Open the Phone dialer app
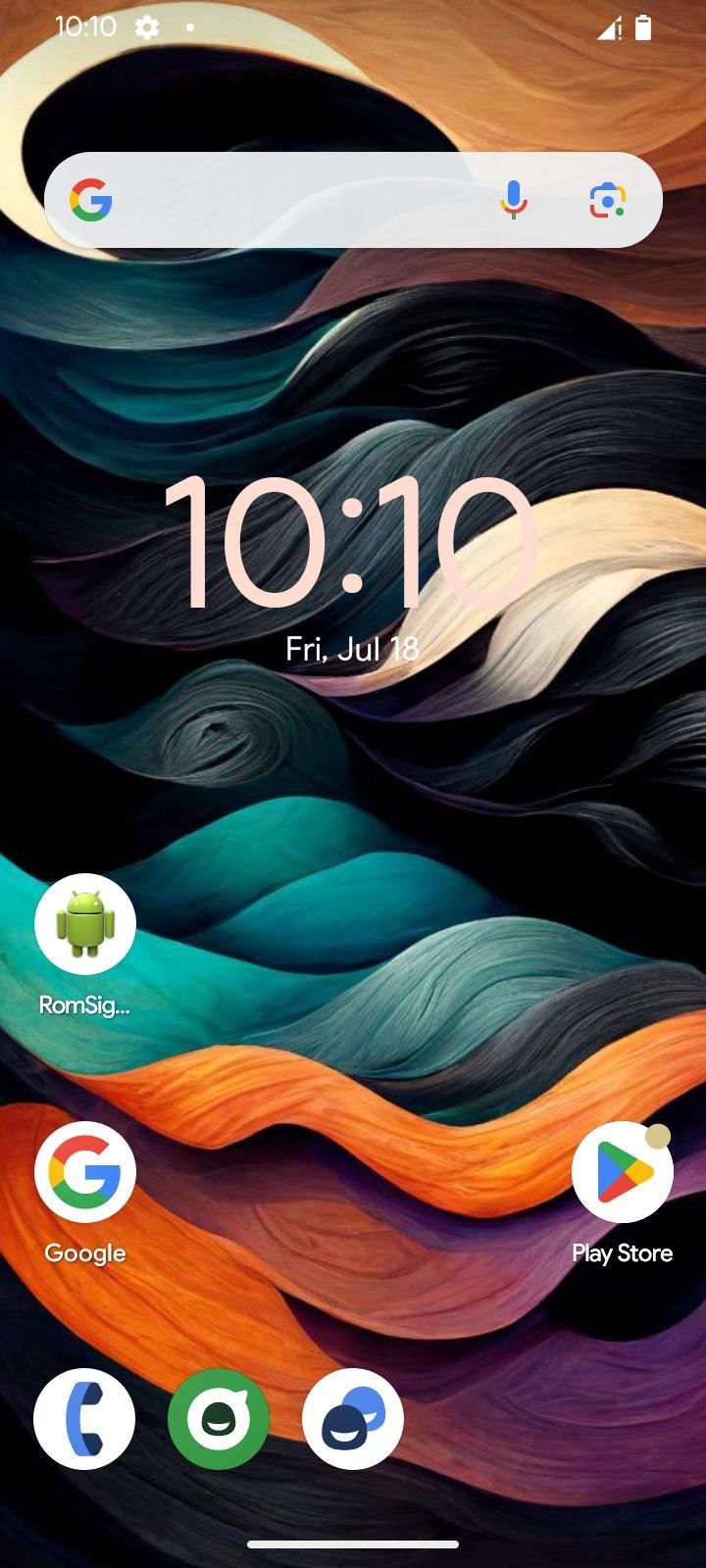The image size is (706, 1568). click(x=84, y=1418)
